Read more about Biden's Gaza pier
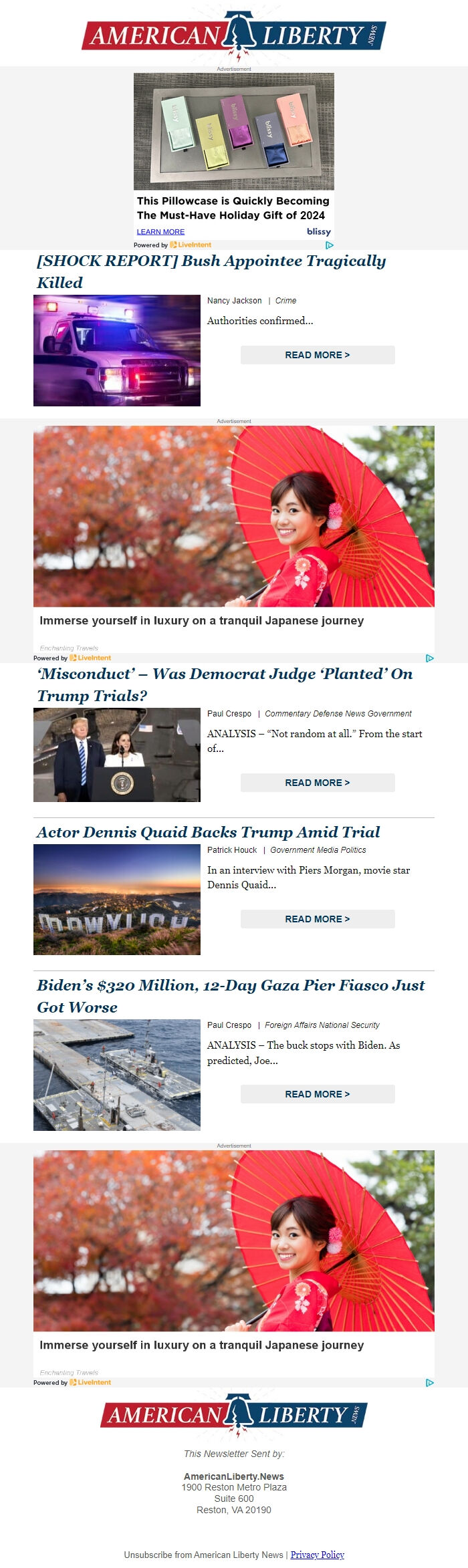Image resolution: width=468 pixels, height=1568 pixels. [318, 1094]
